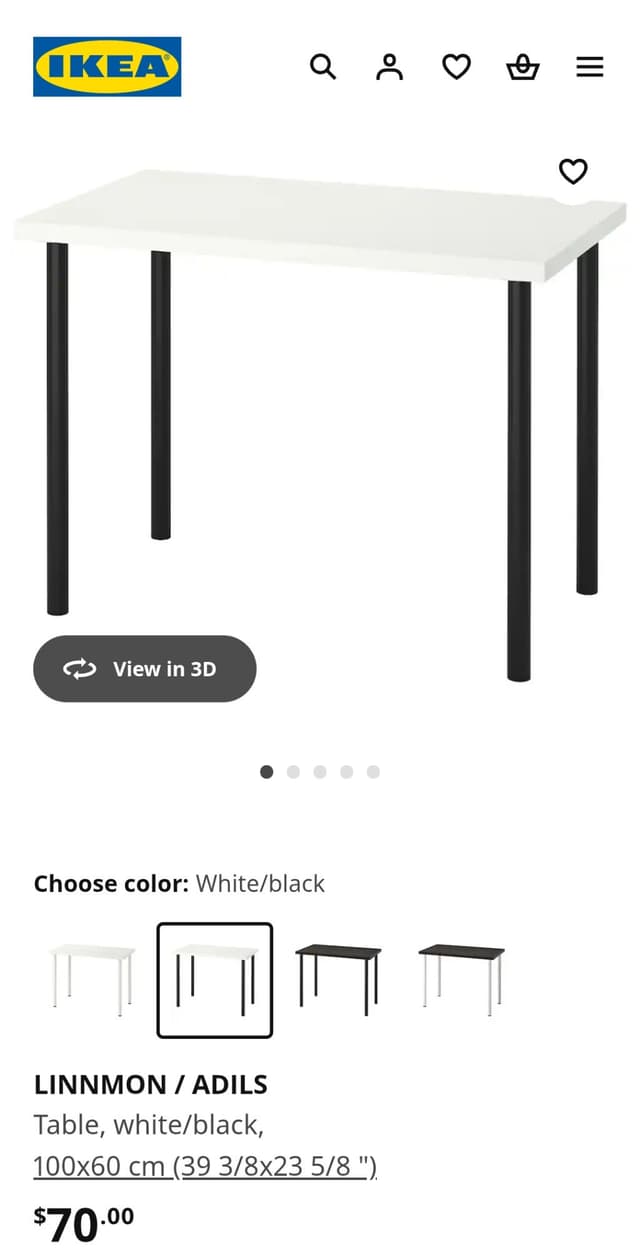Open the main product image
Viewport: 640px width, 1257px height.
coord(320,420)
